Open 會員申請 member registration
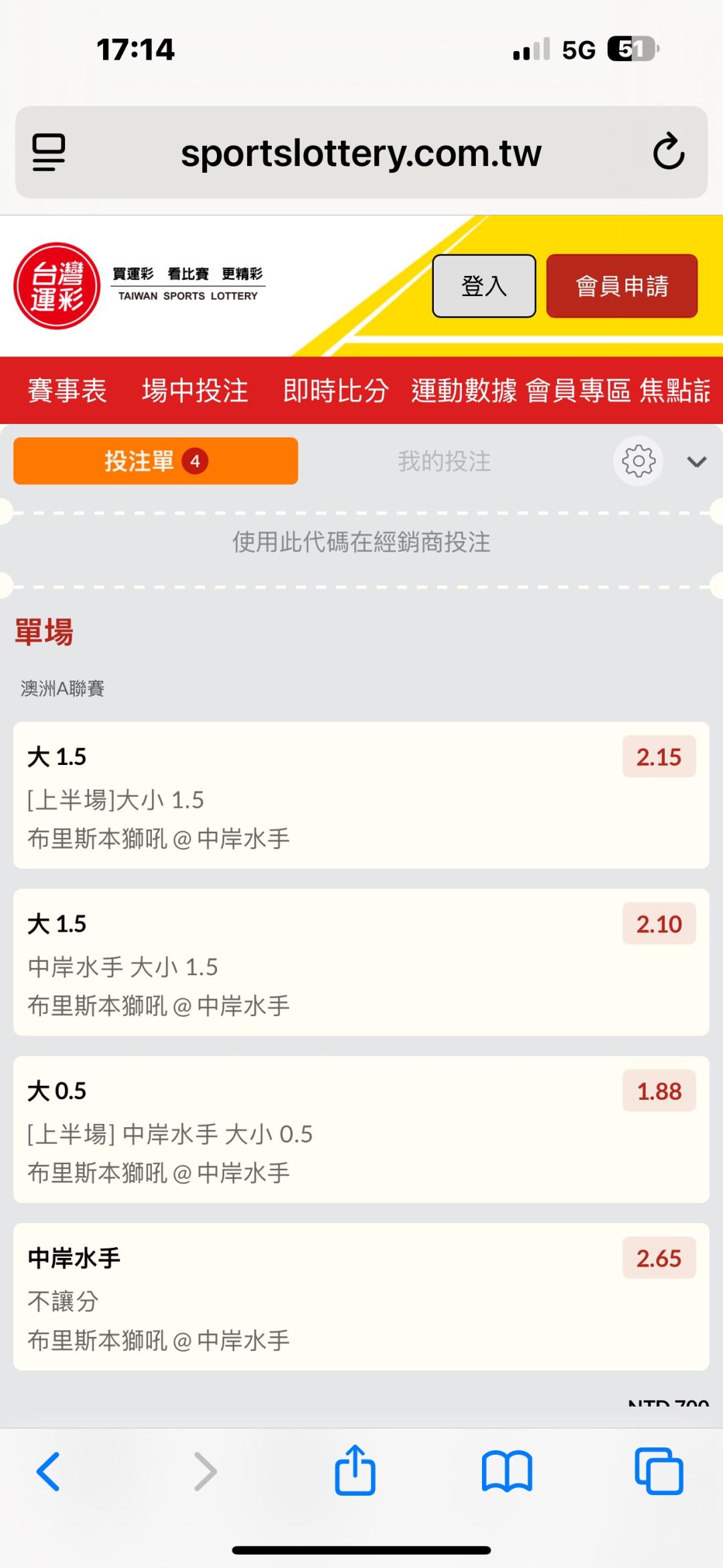Image resolution: width=723 pixels, height=1568 pixels. [x=622, y=286]
